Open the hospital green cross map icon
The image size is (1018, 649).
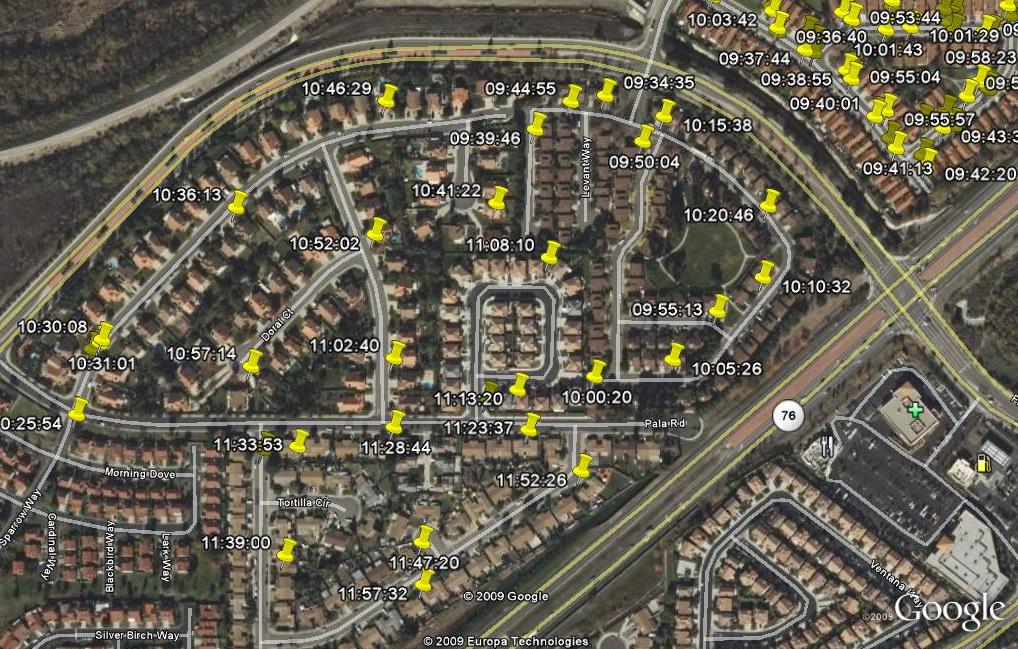tap(915, 410)
